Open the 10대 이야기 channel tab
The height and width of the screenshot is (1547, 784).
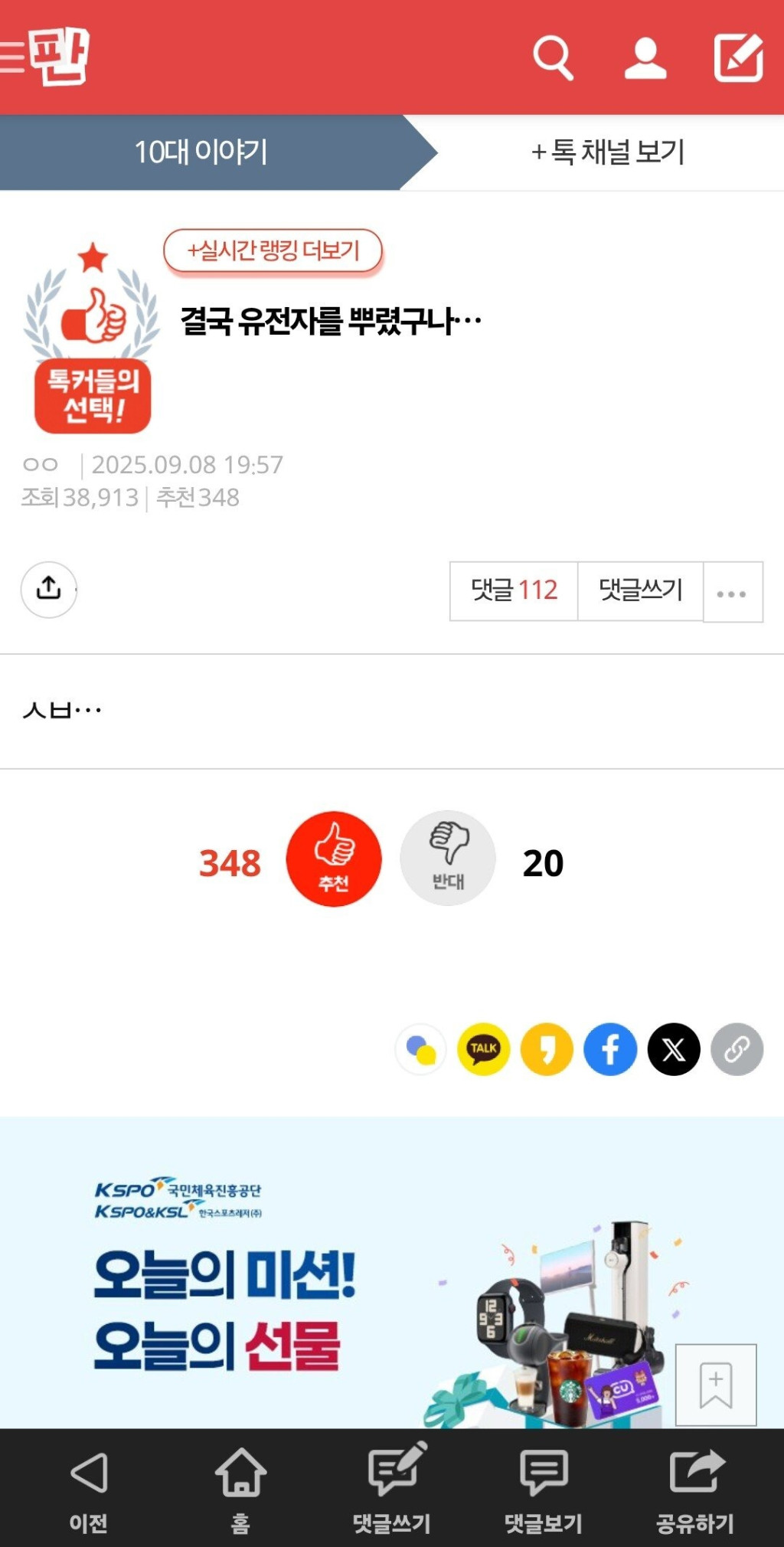(201, 152)
